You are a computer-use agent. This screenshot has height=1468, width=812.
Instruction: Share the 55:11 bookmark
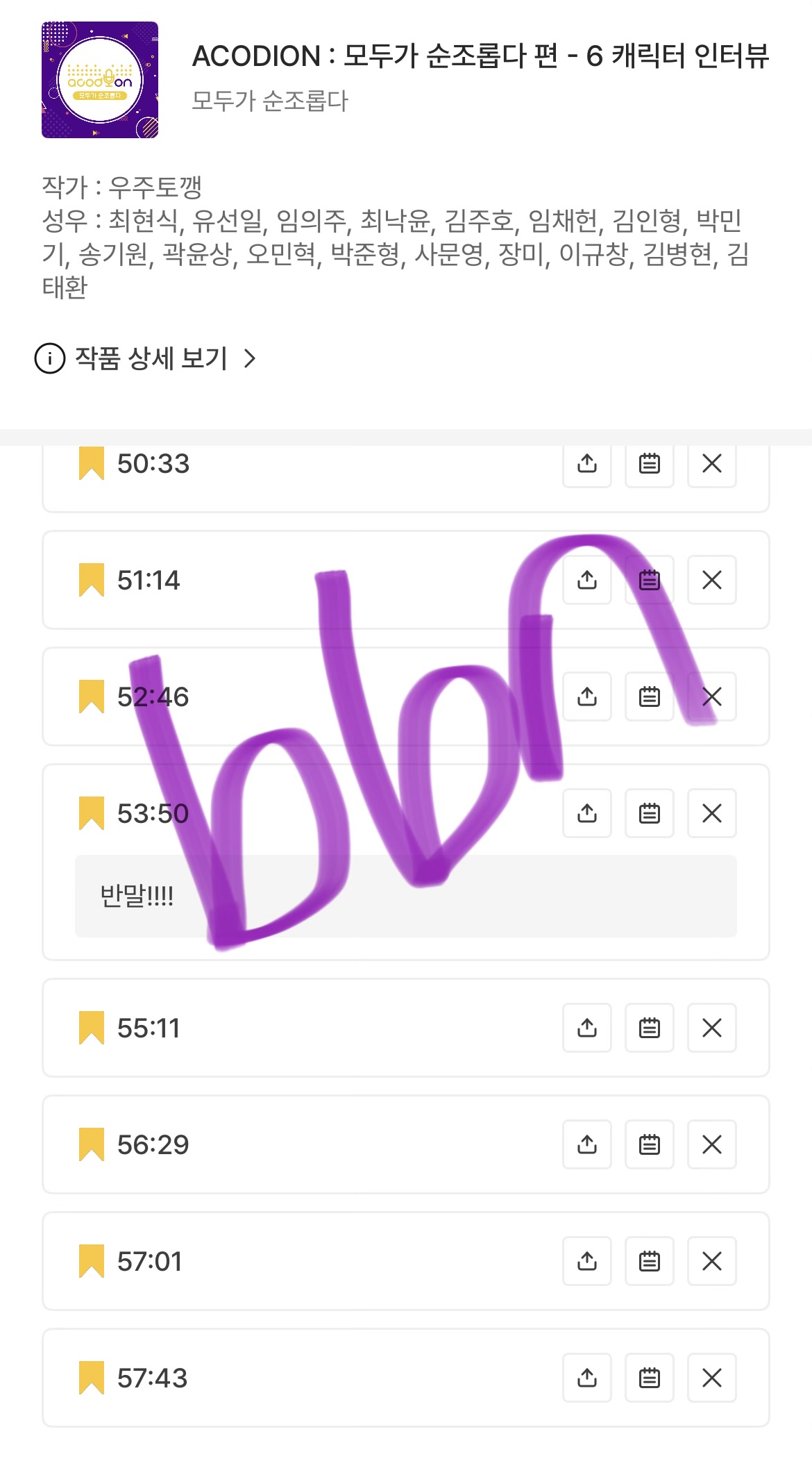[x=587, y=1028]
